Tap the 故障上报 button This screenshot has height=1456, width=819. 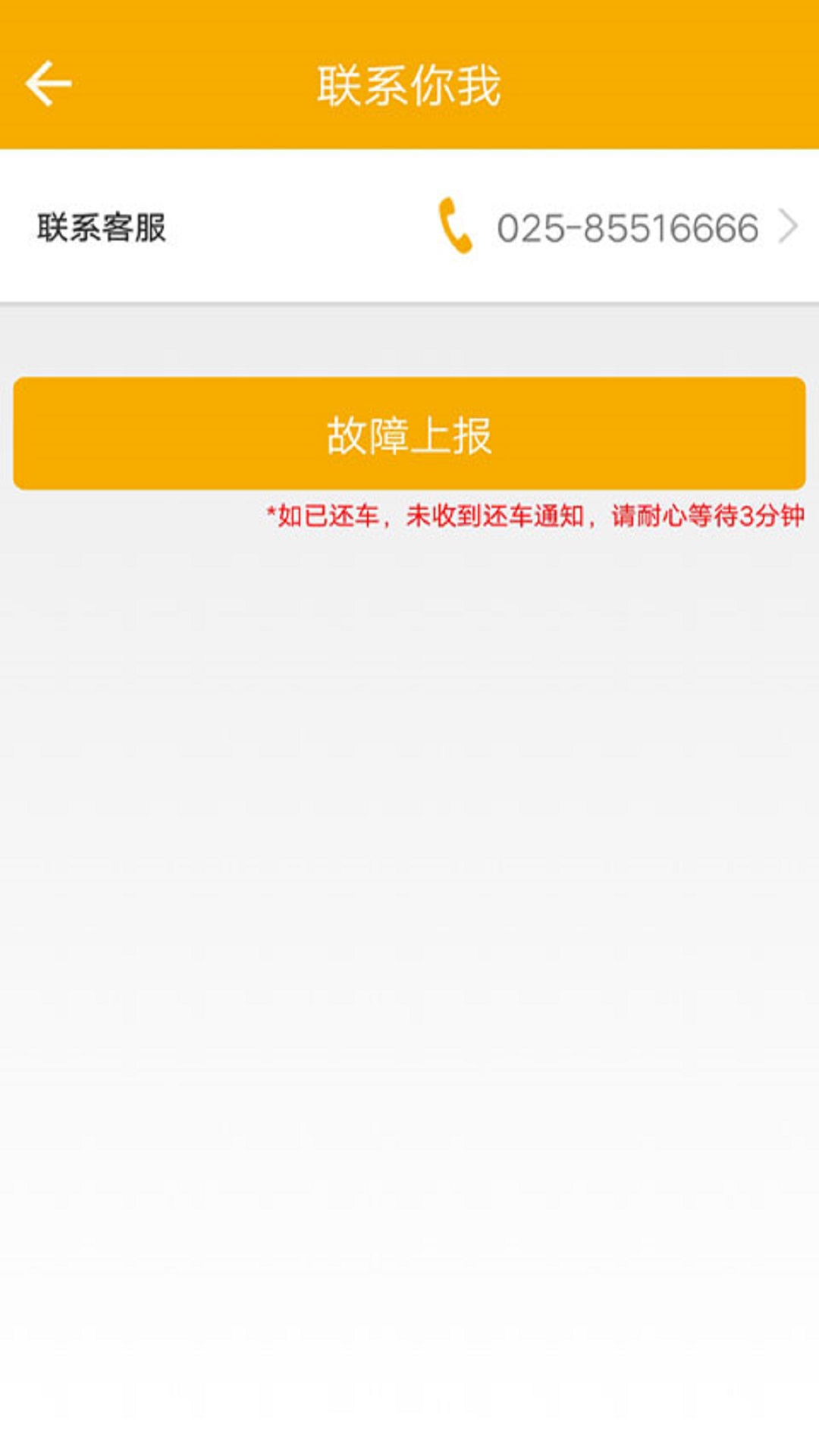[x=409, y=434]
